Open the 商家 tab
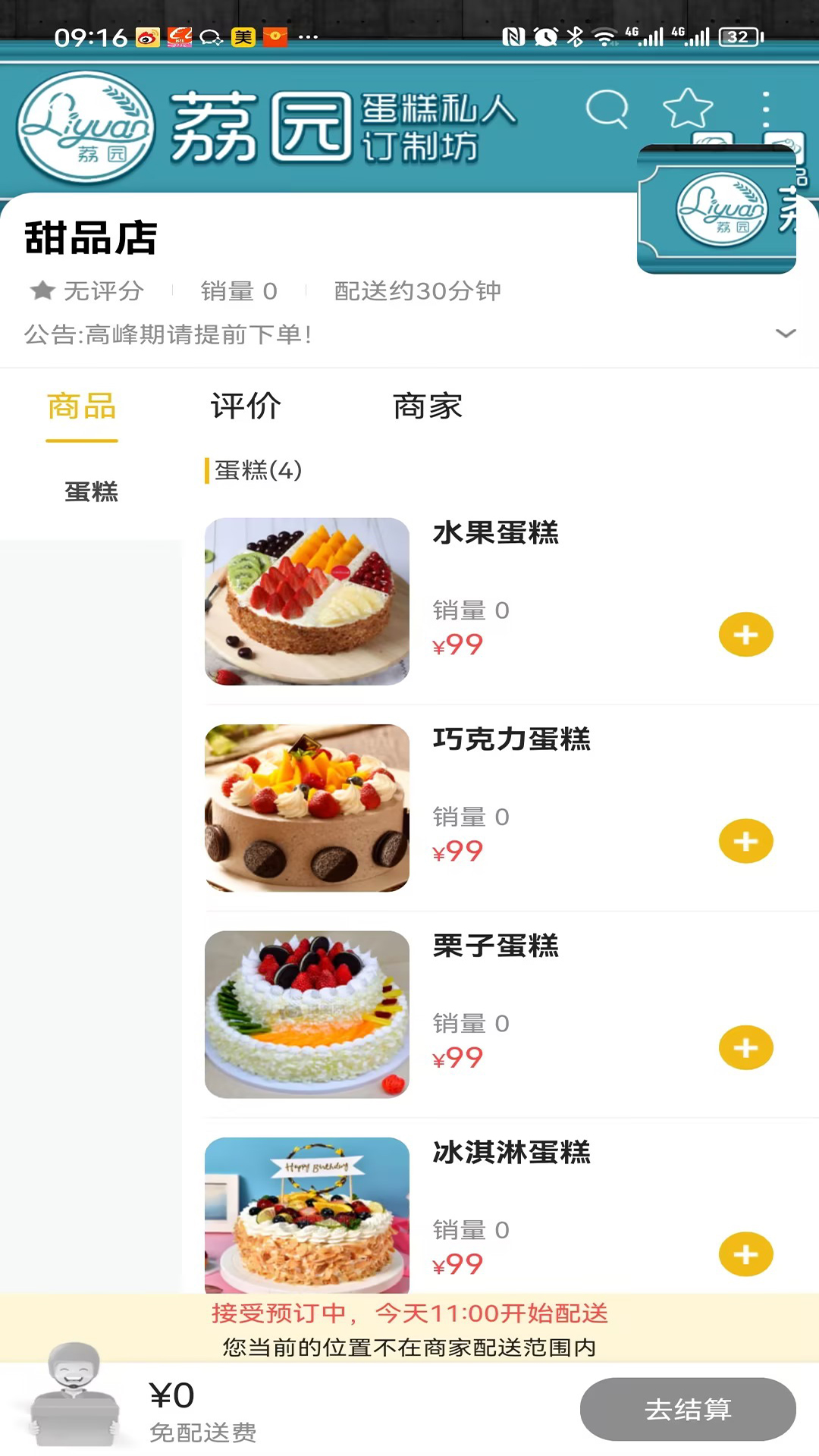Viewport: 819px width, 1456px height. click(427, 406)
